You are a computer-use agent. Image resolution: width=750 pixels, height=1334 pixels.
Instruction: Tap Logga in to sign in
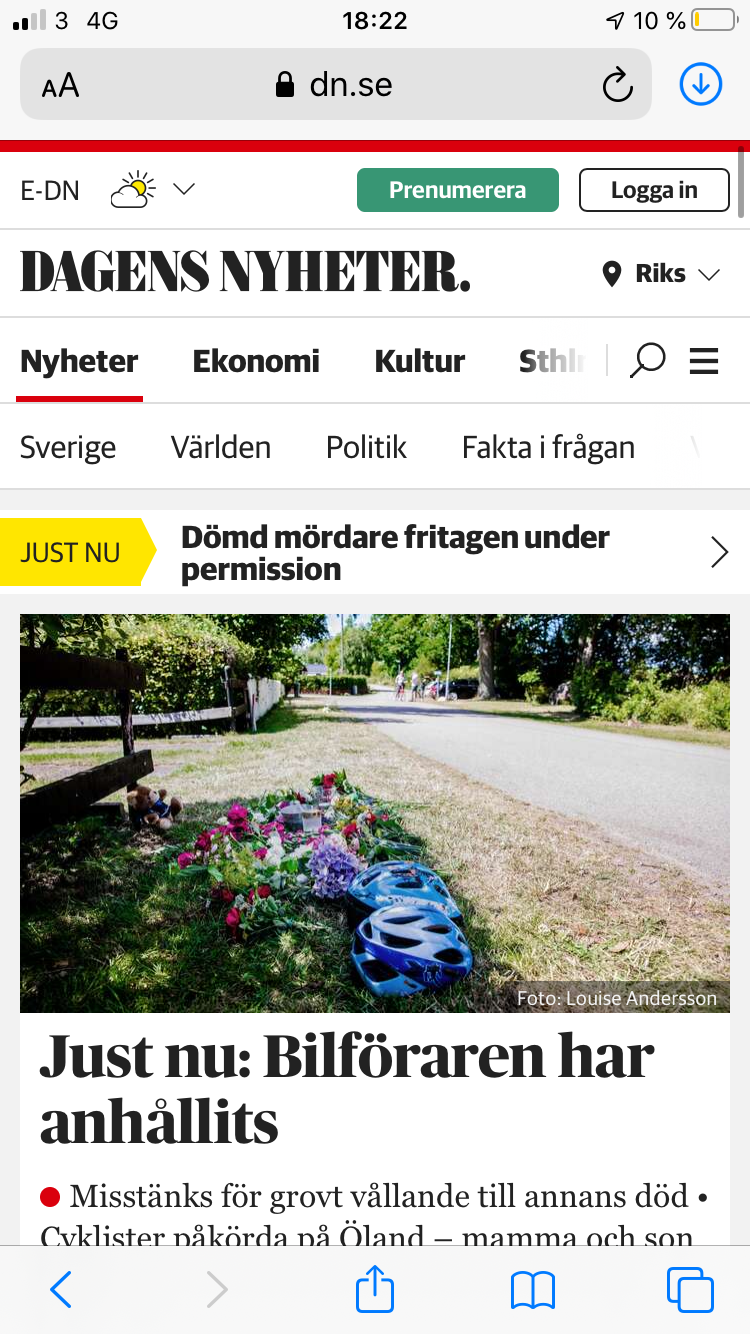click(x=654, y=190)
